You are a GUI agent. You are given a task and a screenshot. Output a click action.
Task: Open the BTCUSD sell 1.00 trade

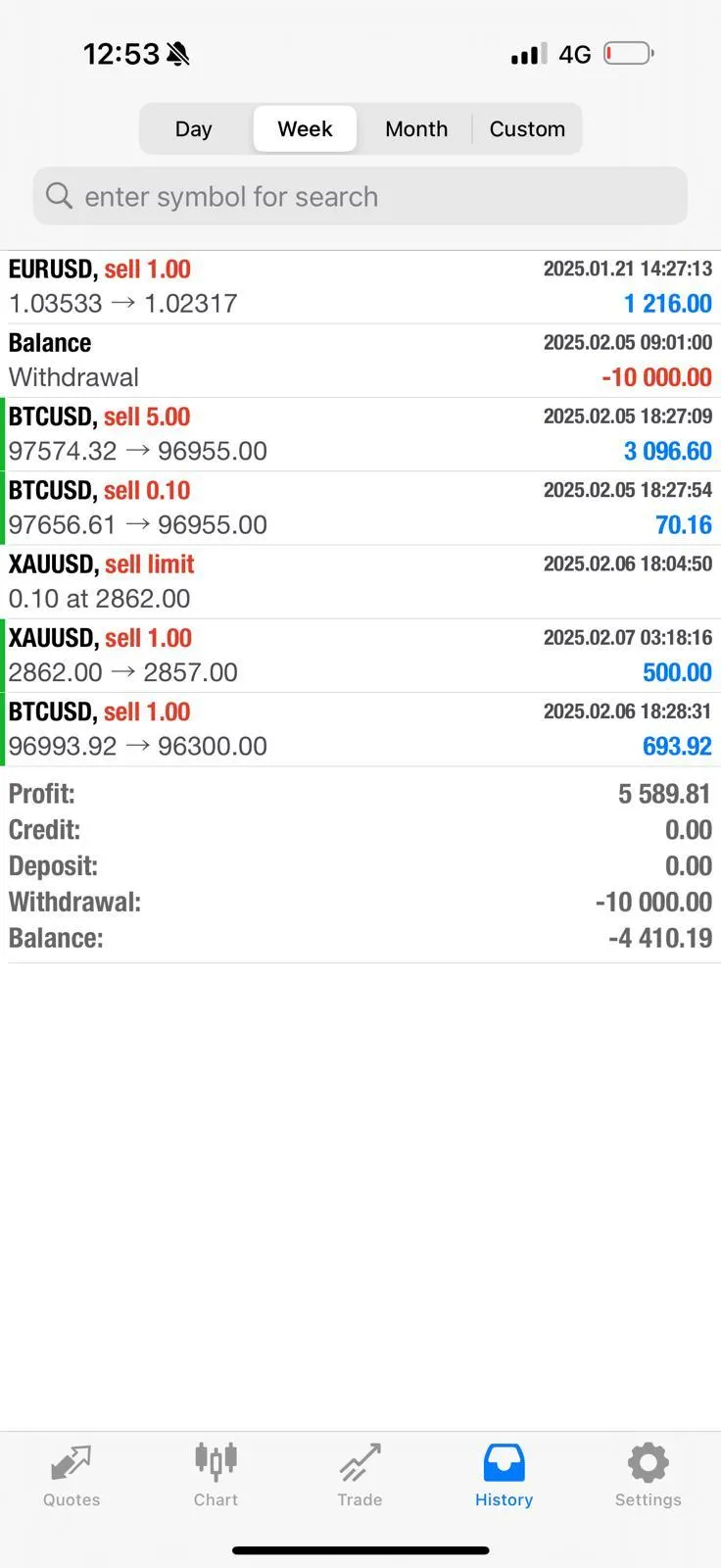click(360, 729)
